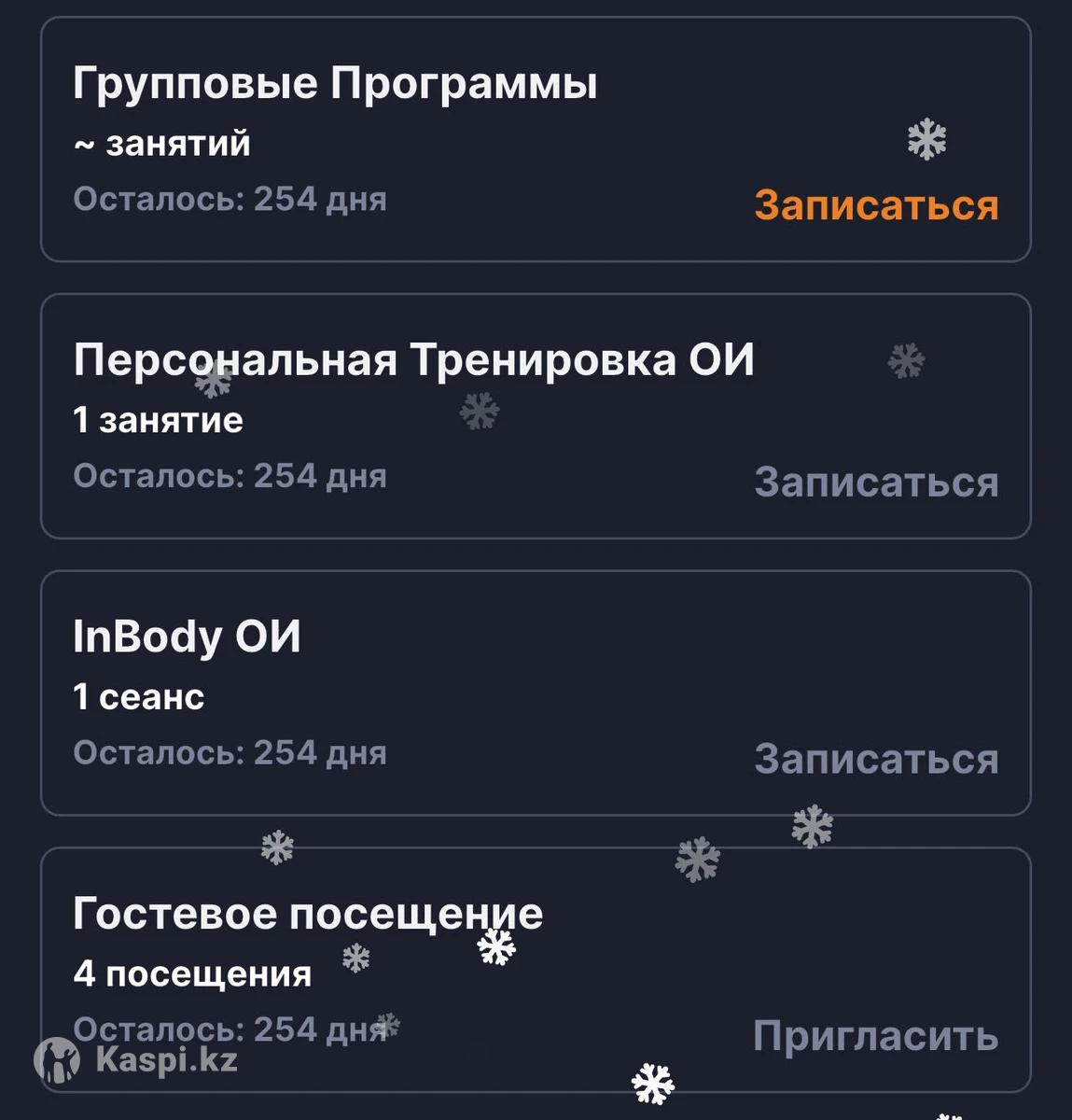Sign up for Персональная Тренировка ОИ

click(875, 483)
